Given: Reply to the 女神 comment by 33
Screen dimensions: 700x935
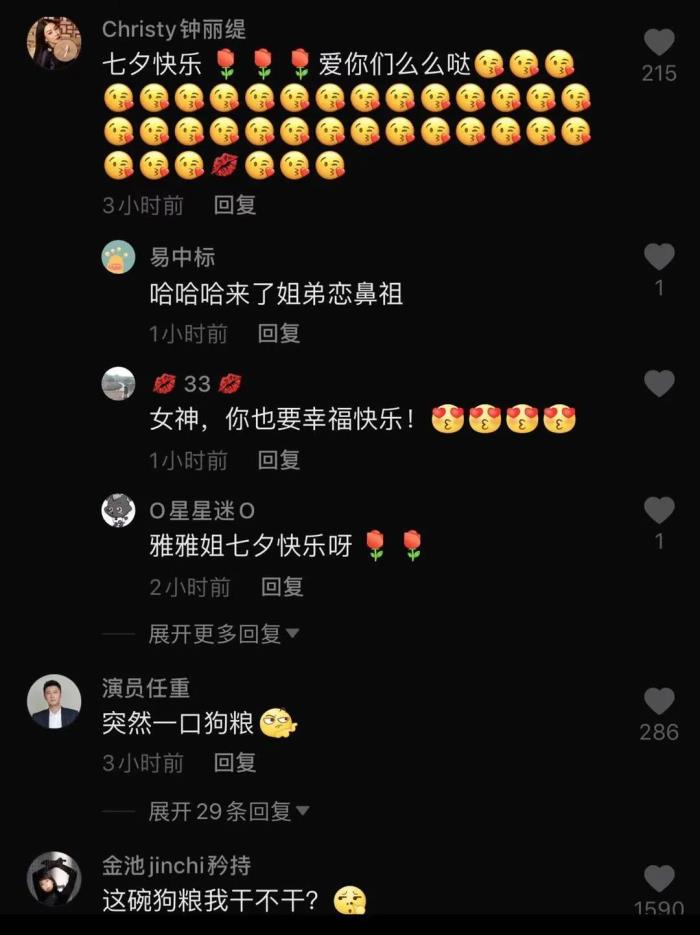Looking at the screenshot, I should 279,460.
